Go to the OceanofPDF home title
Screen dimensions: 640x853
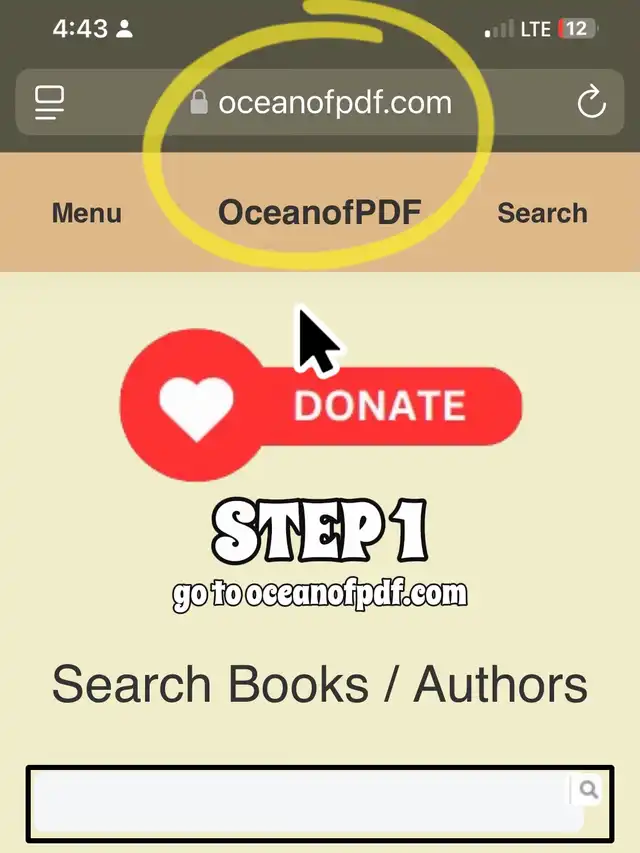point(319,212)
